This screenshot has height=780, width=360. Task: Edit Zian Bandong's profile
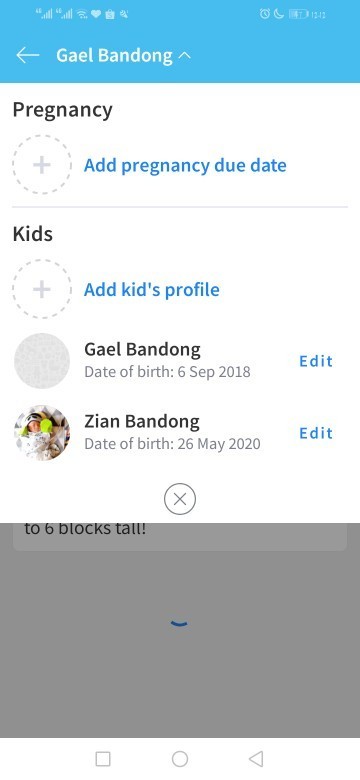point(316,433)
